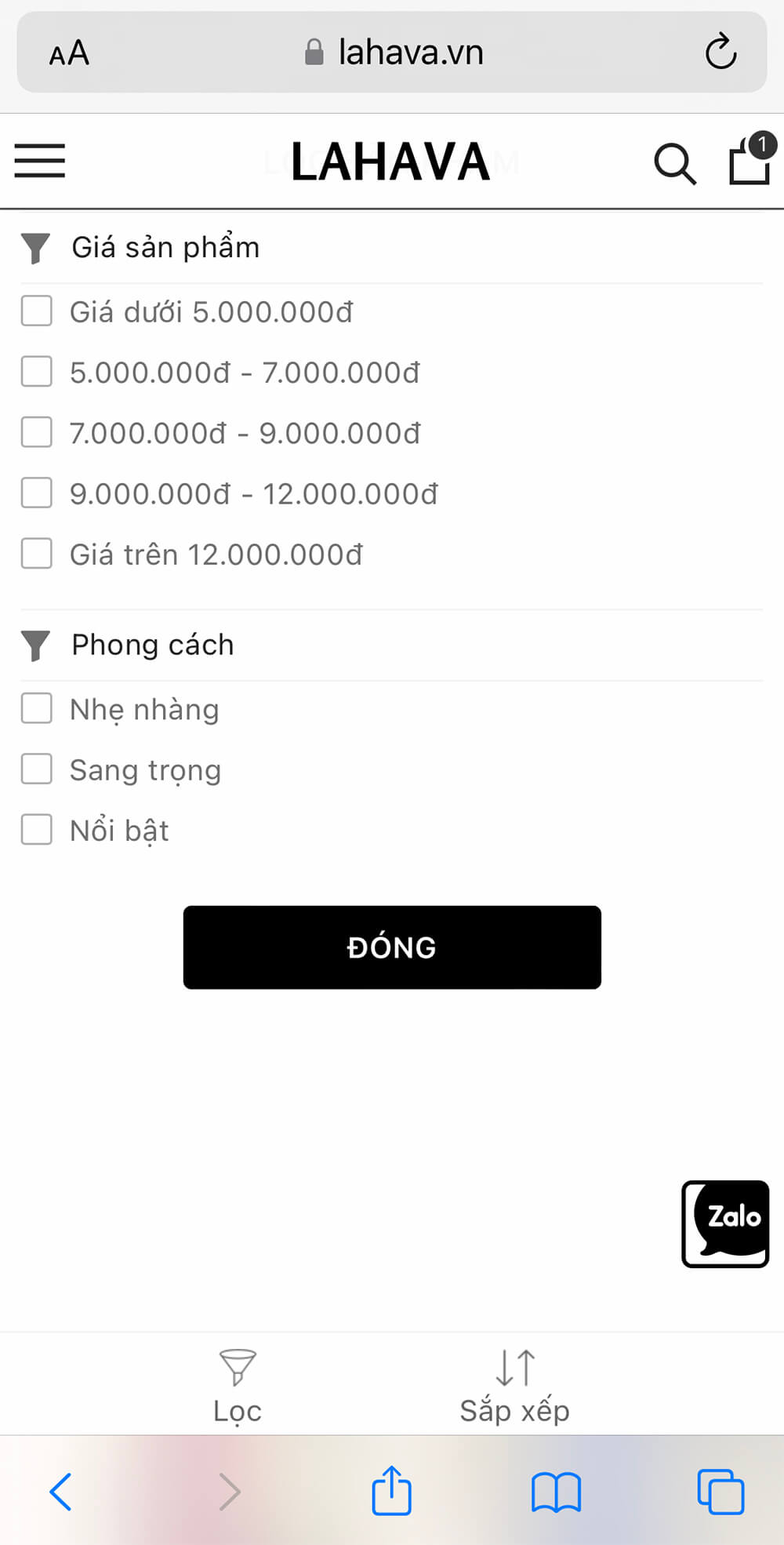Enable the 'Nhẹ nhàng' style filter

pos(37,708)
